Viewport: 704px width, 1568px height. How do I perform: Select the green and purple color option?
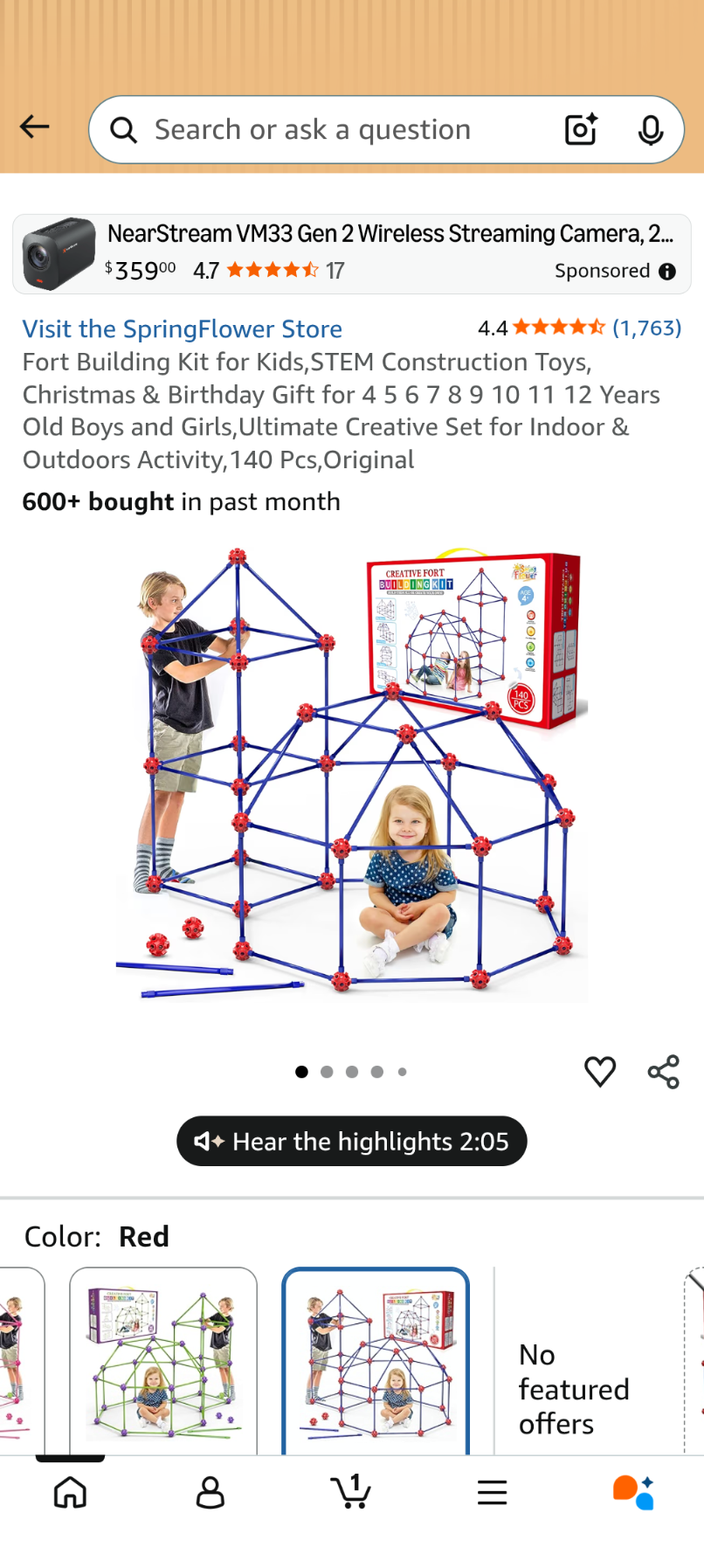tap(163, 1358)
